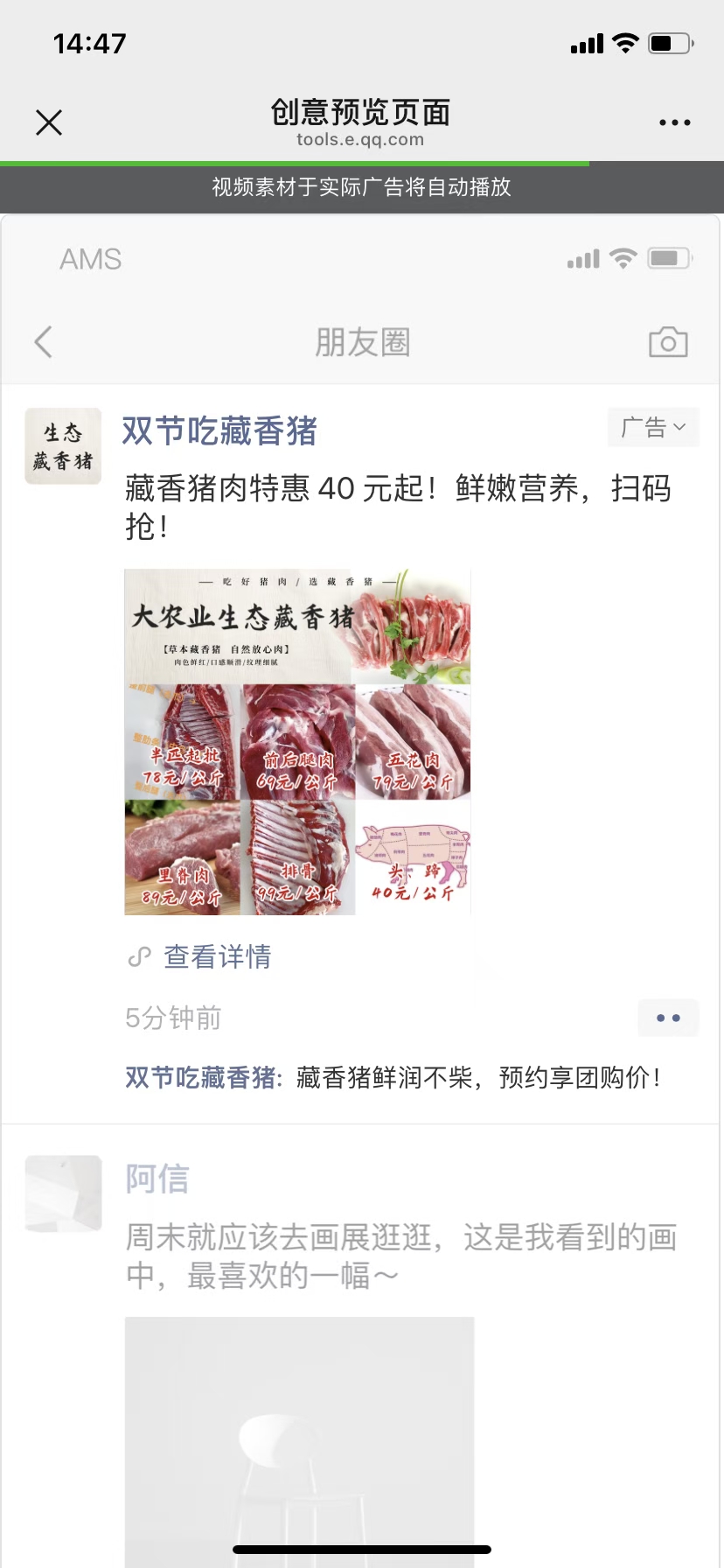
Task: Open like and comment menu on ad
Action: (x=668, y=1018)
